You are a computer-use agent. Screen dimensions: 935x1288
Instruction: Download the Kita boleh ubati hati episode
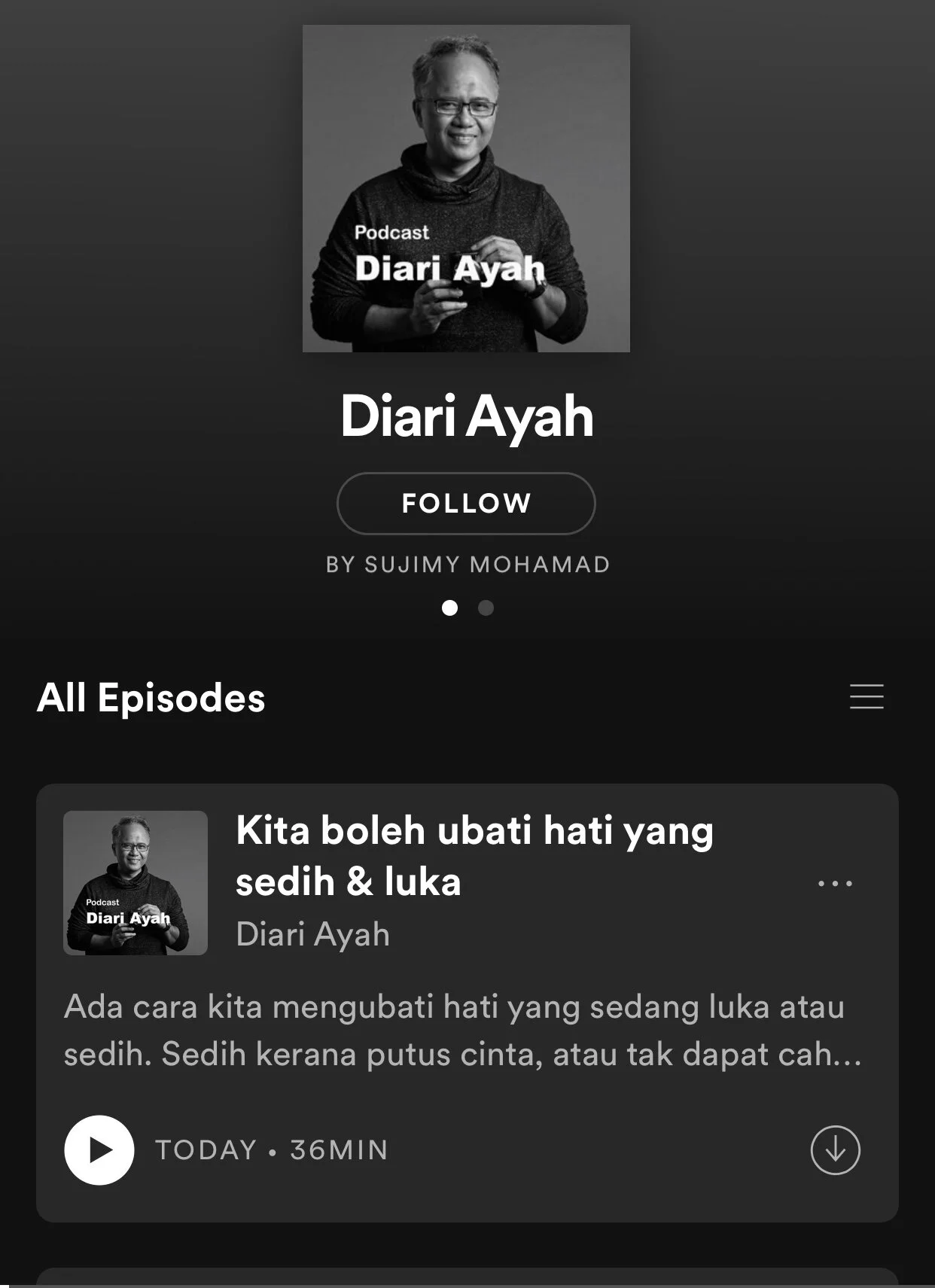(835, 1149)
